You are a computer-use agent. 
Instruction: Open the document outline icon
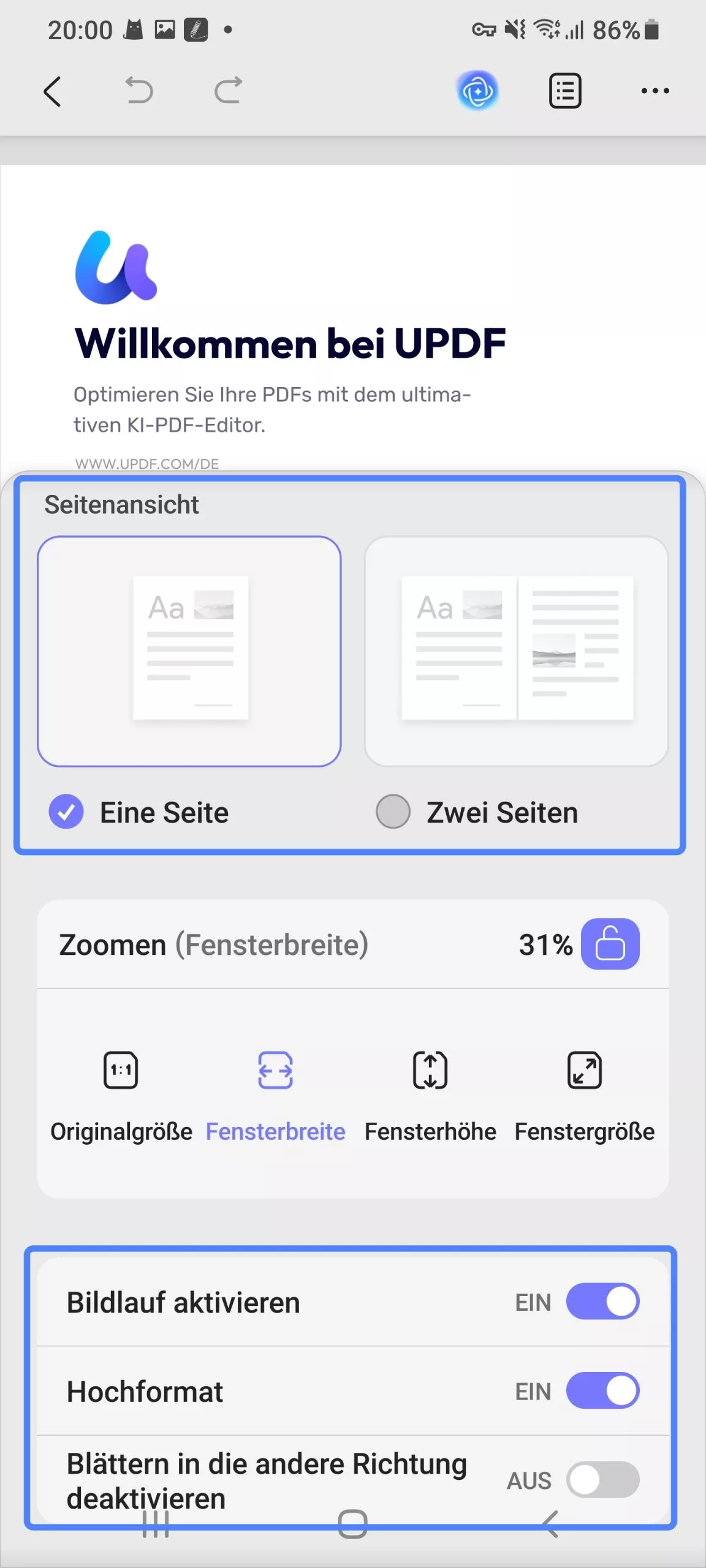[x=564, y=91]
